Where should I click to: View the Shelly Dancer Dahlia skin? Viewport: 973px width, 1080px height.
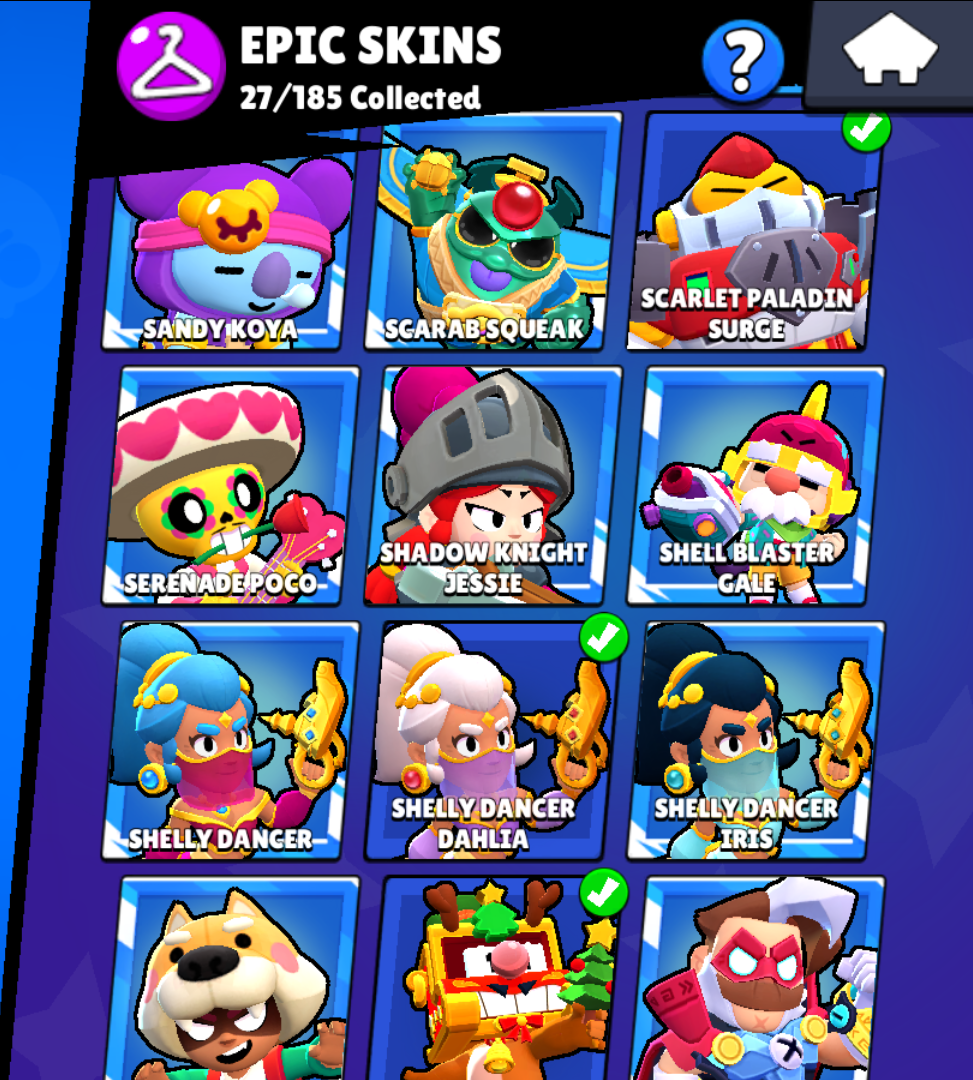(492, 740)
